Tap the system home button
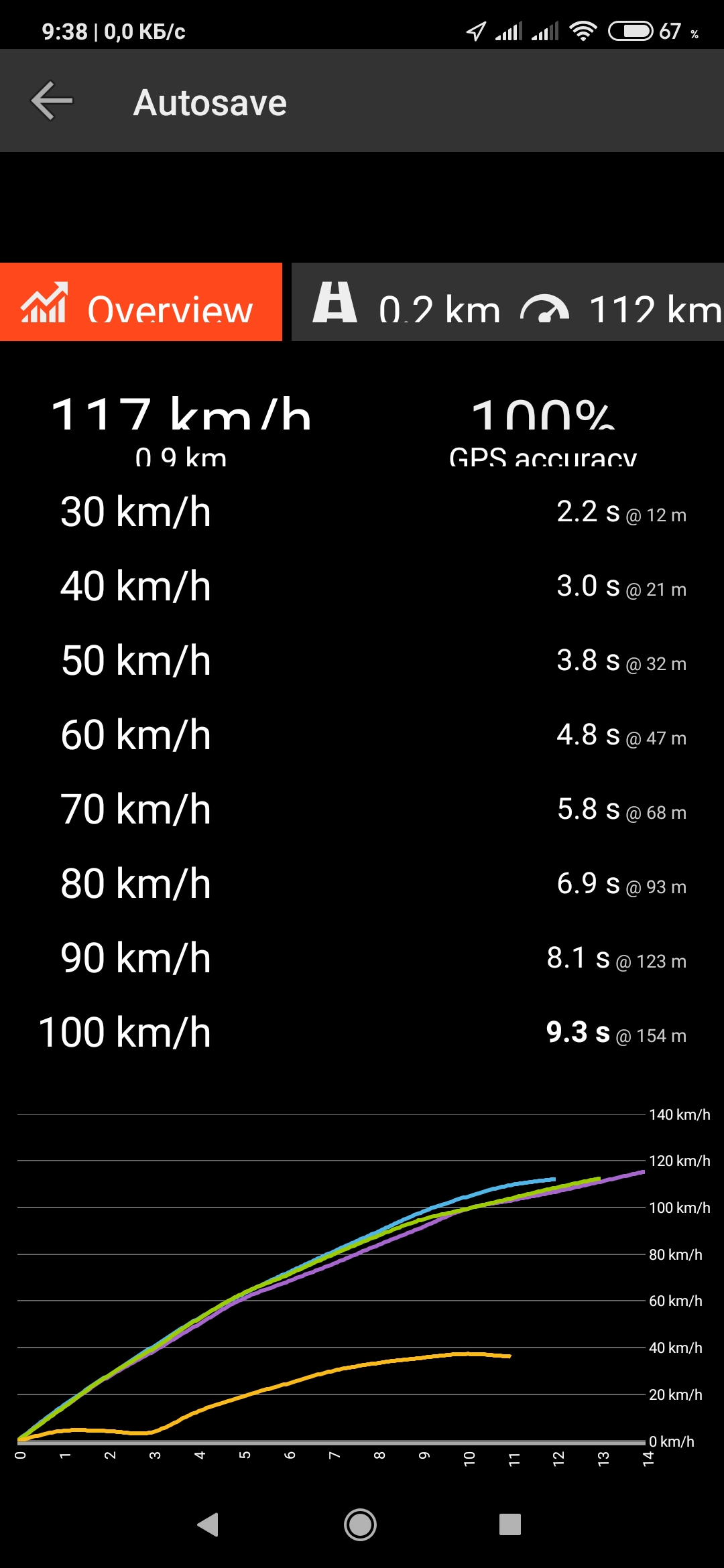This screenshot has width=724, height=1568. tap(360, 1524)
